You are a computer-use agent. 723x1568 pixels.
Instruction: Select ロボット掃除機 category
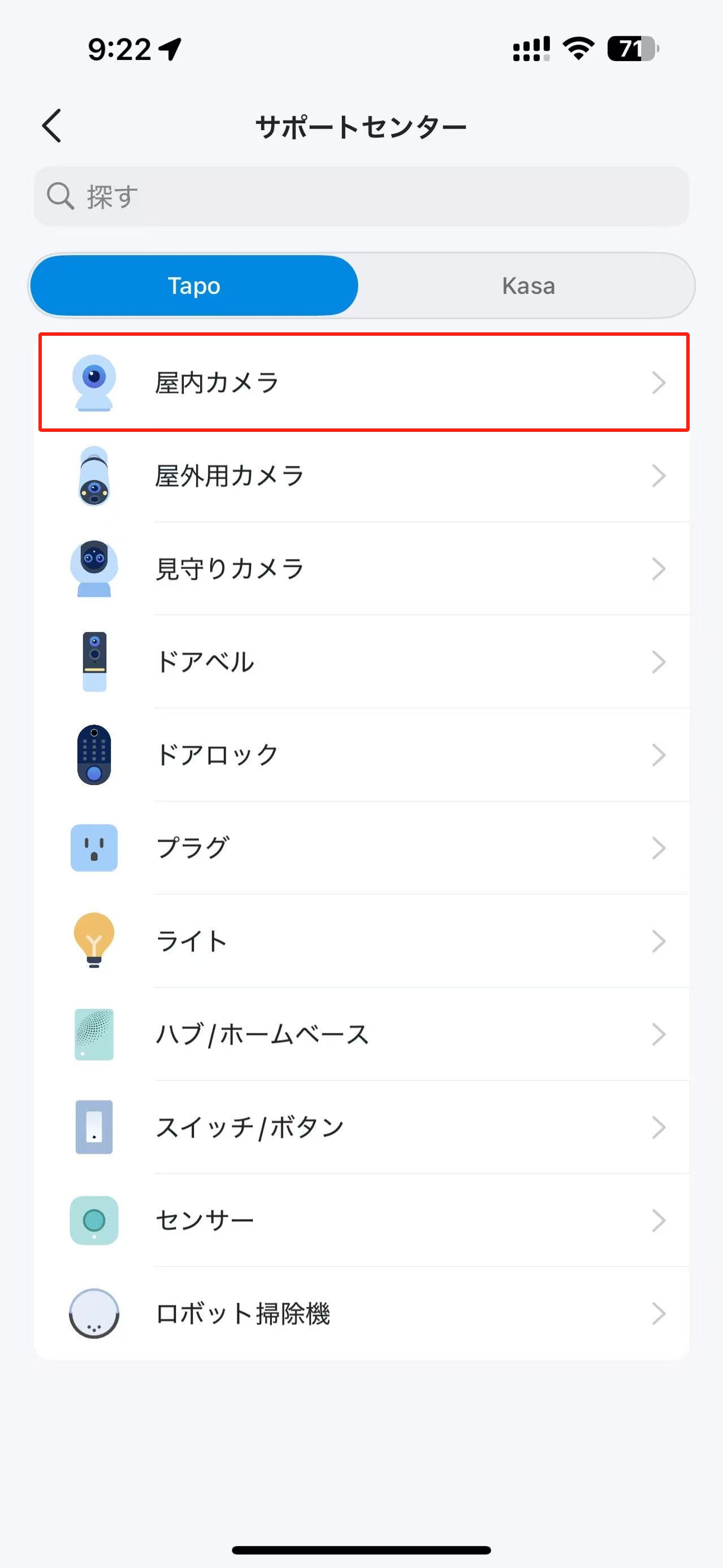click(x=362, y=1314)
